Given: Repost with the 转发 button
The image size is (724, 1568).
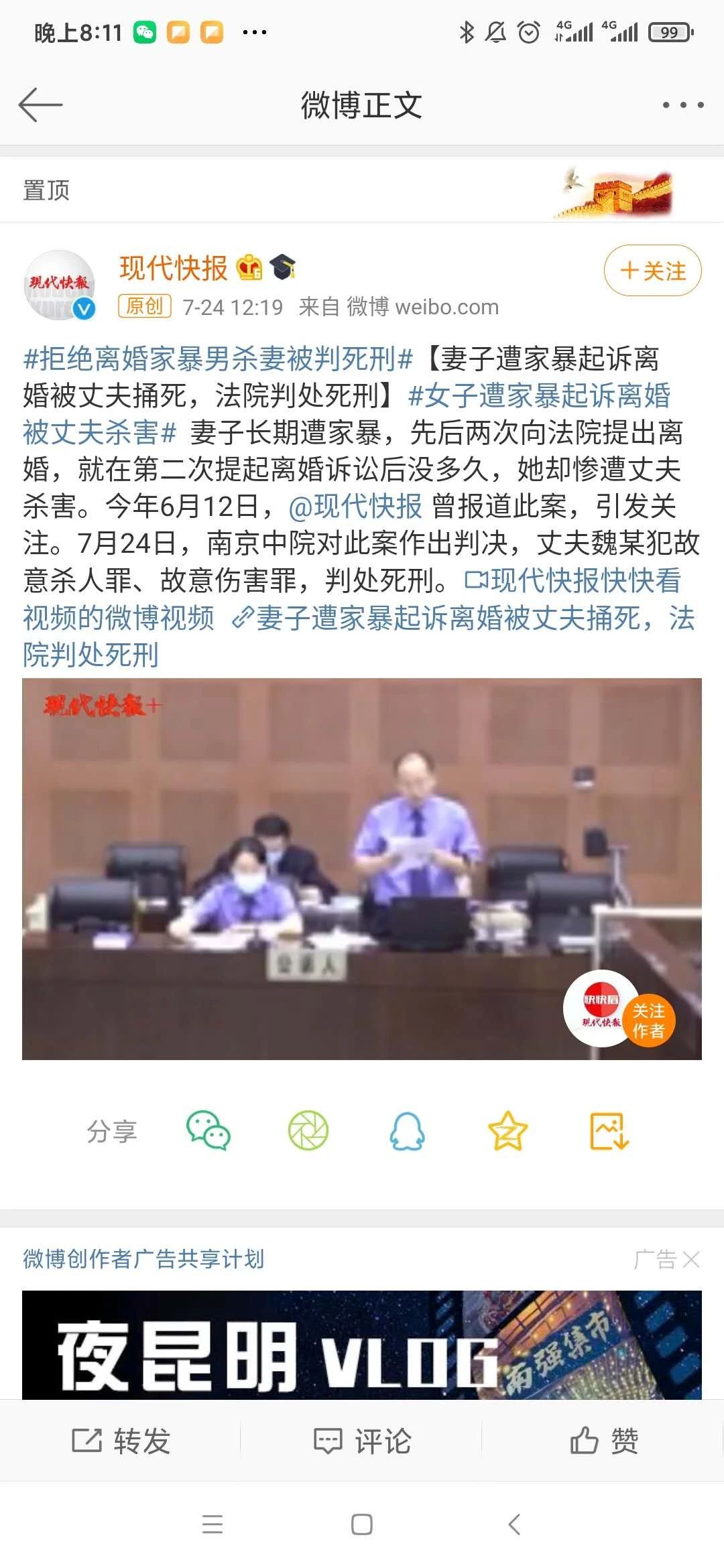Looking at the screenshot, I should (121, 1441).
